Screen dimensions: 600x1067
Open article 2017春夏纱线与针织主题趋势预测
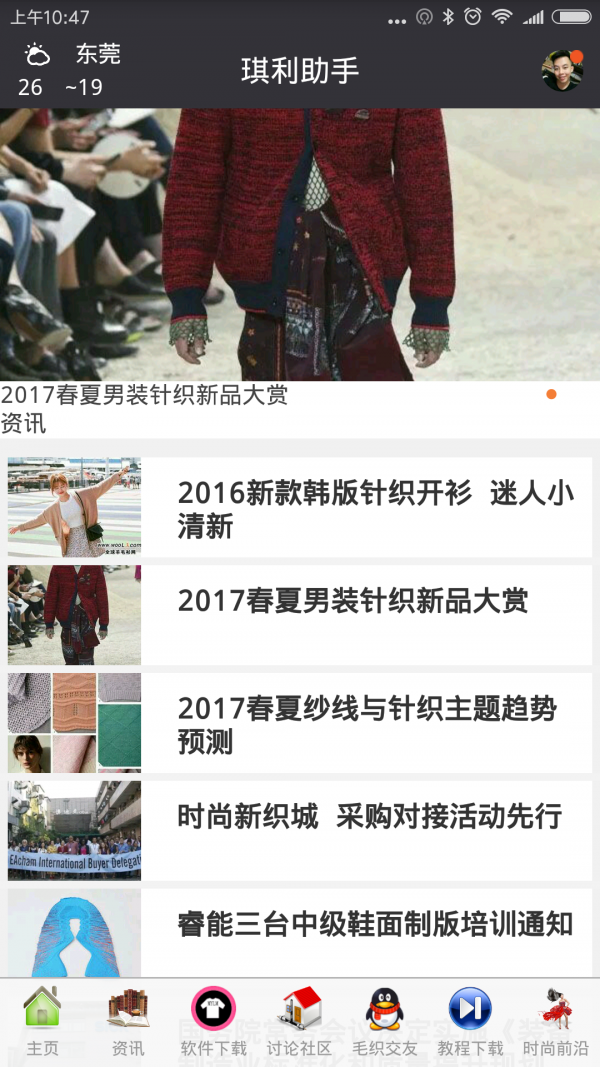click(x=300, y=723)
